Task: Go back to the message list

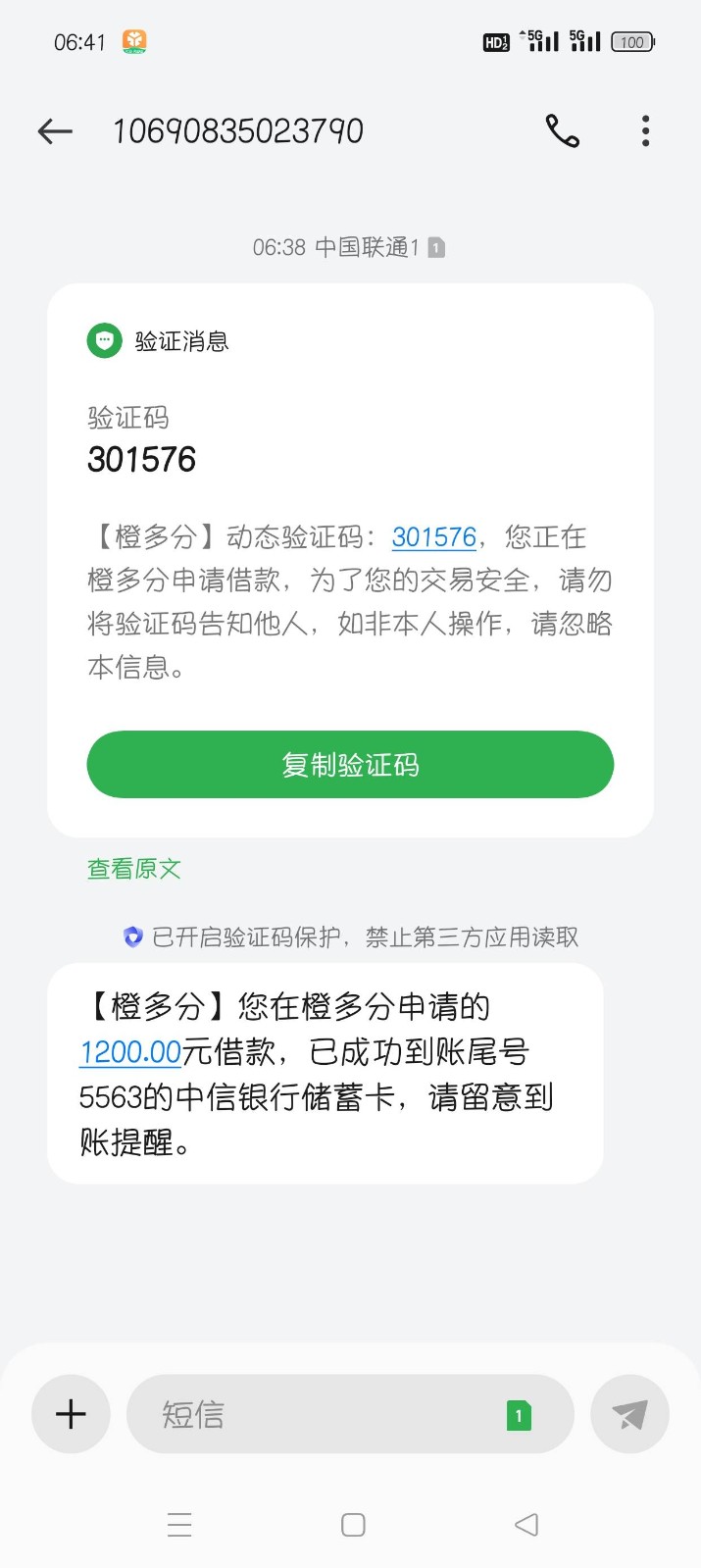Action: (55, 131)
